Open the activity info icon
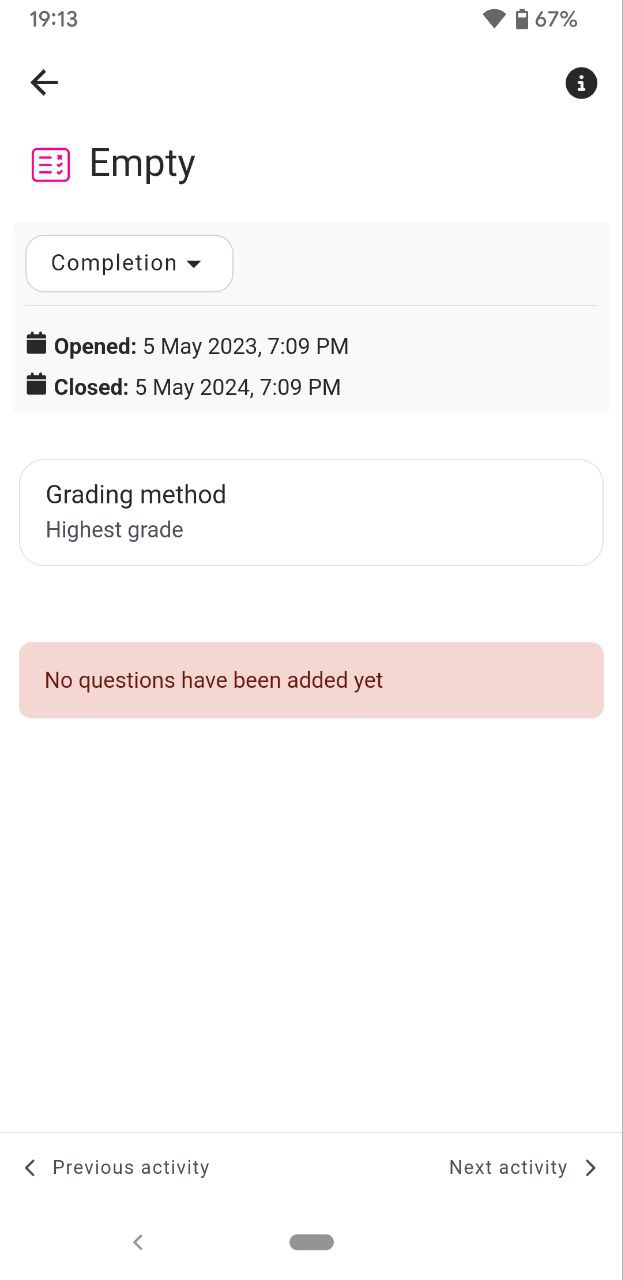The height and width of the screenshot is (1280, 623). click(581, 83)
